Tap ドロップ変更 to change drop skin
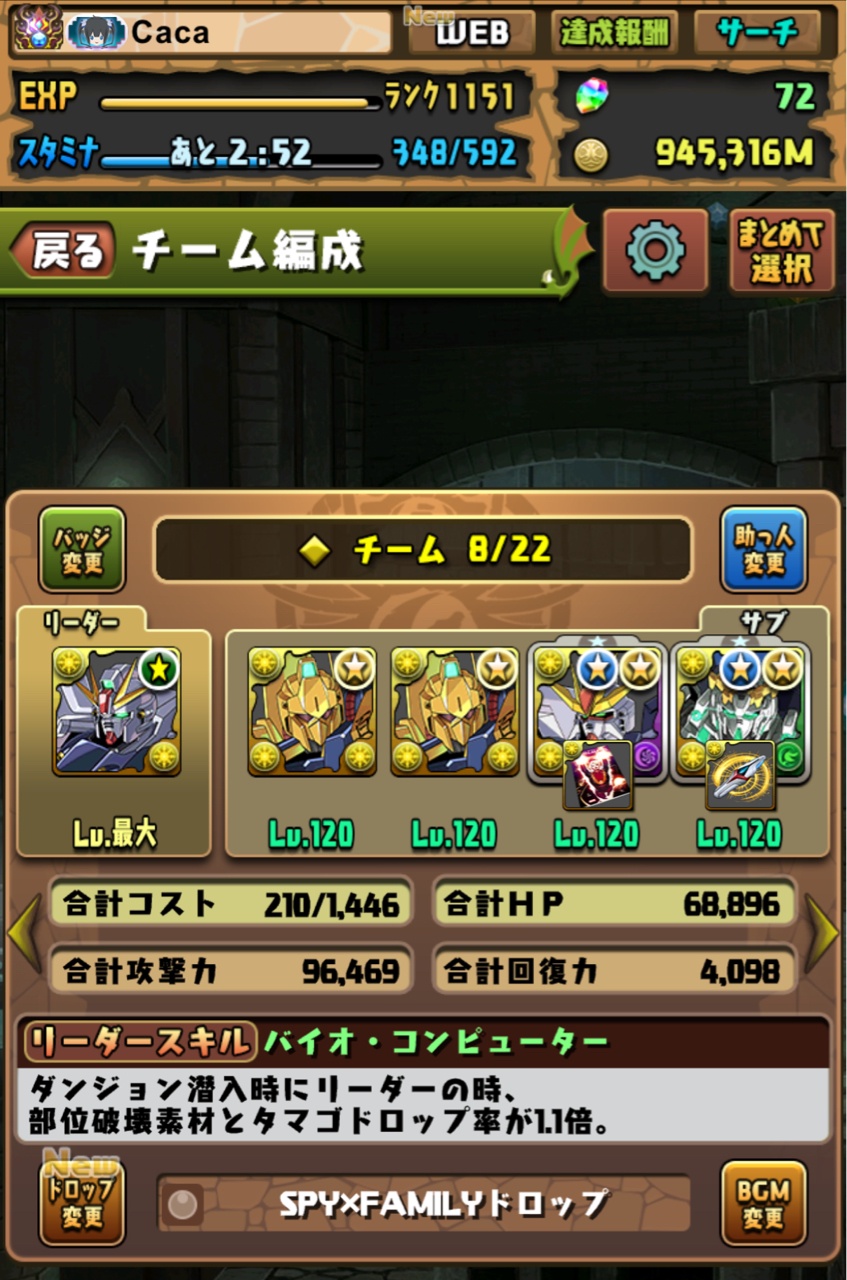Viewport: 847px width, 1280px height. pyautogui.click(x=82, y=1203)
